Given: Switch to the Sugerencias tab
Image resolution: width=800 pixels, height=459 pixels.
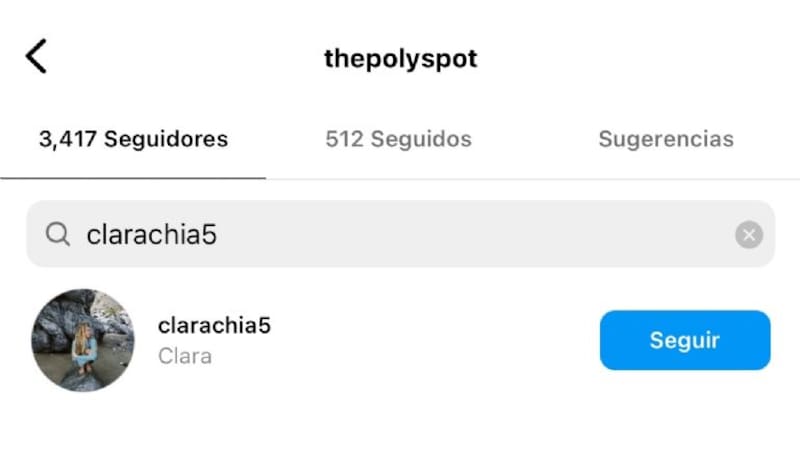Looking at the screenshot, I should pos(665,139).
